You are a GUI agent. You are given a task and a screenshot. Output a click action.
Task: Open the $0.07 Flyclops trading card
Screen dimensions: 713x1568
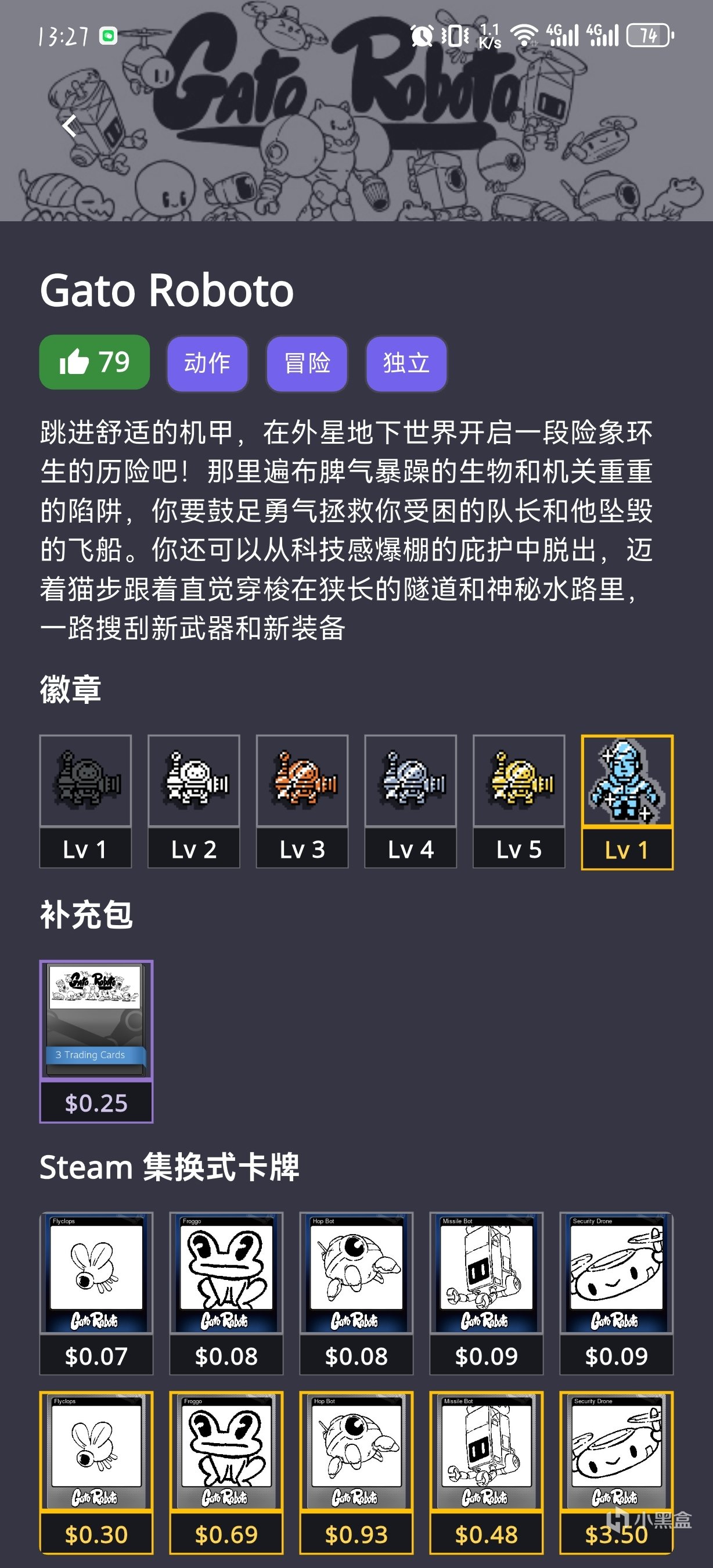(x=96, y=1292)
